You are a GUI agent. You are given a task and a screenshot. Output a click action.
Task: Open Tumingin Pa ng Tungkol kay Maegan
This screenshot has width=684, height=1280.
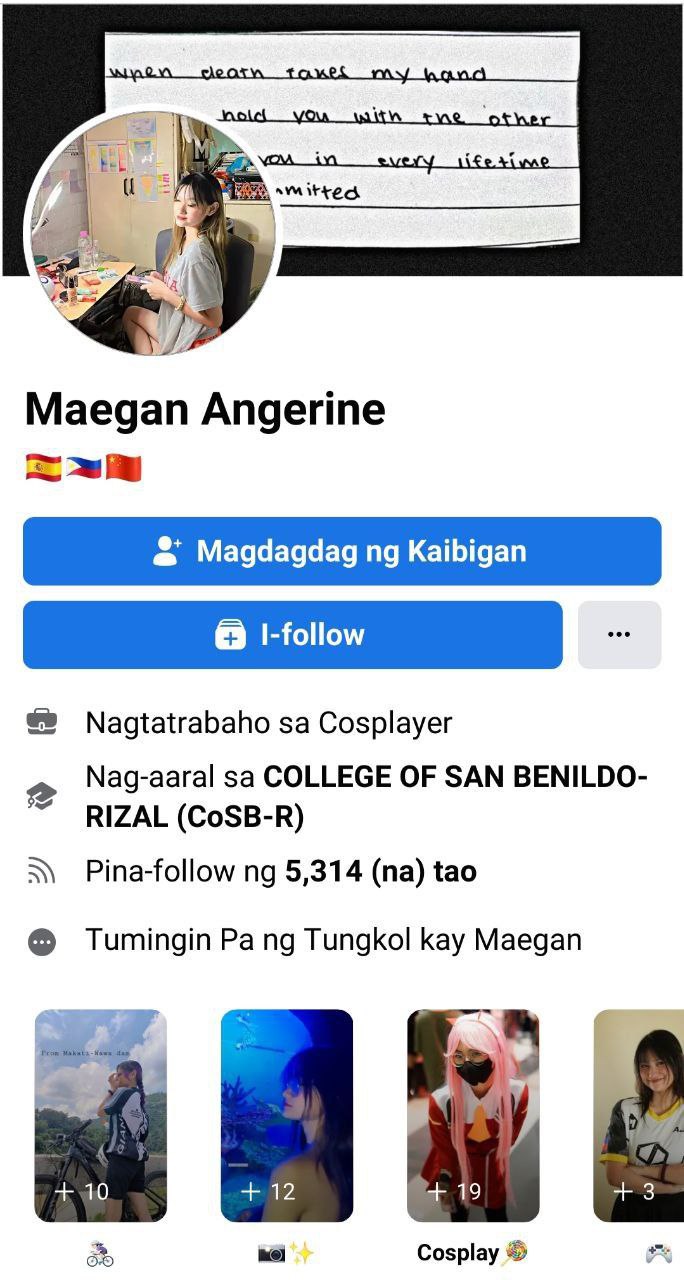332,940
